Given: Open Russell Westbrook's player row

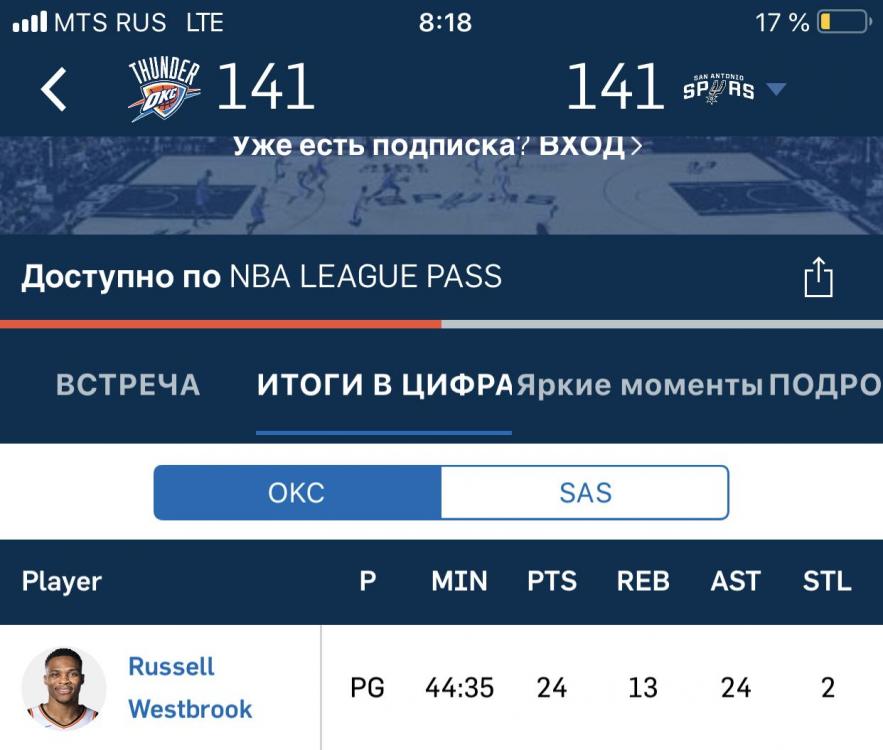Looking at the screenshot, I should tap(190, 688).
